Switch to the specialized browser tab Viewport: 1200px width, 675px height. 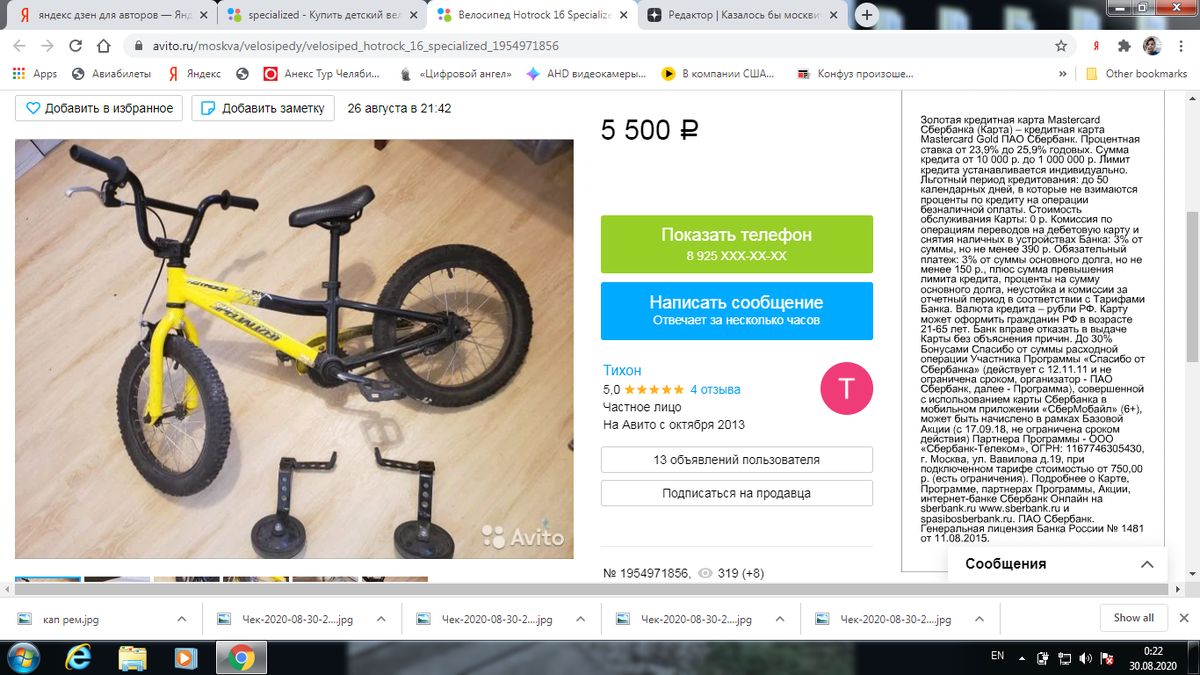[x=319, y=15]
